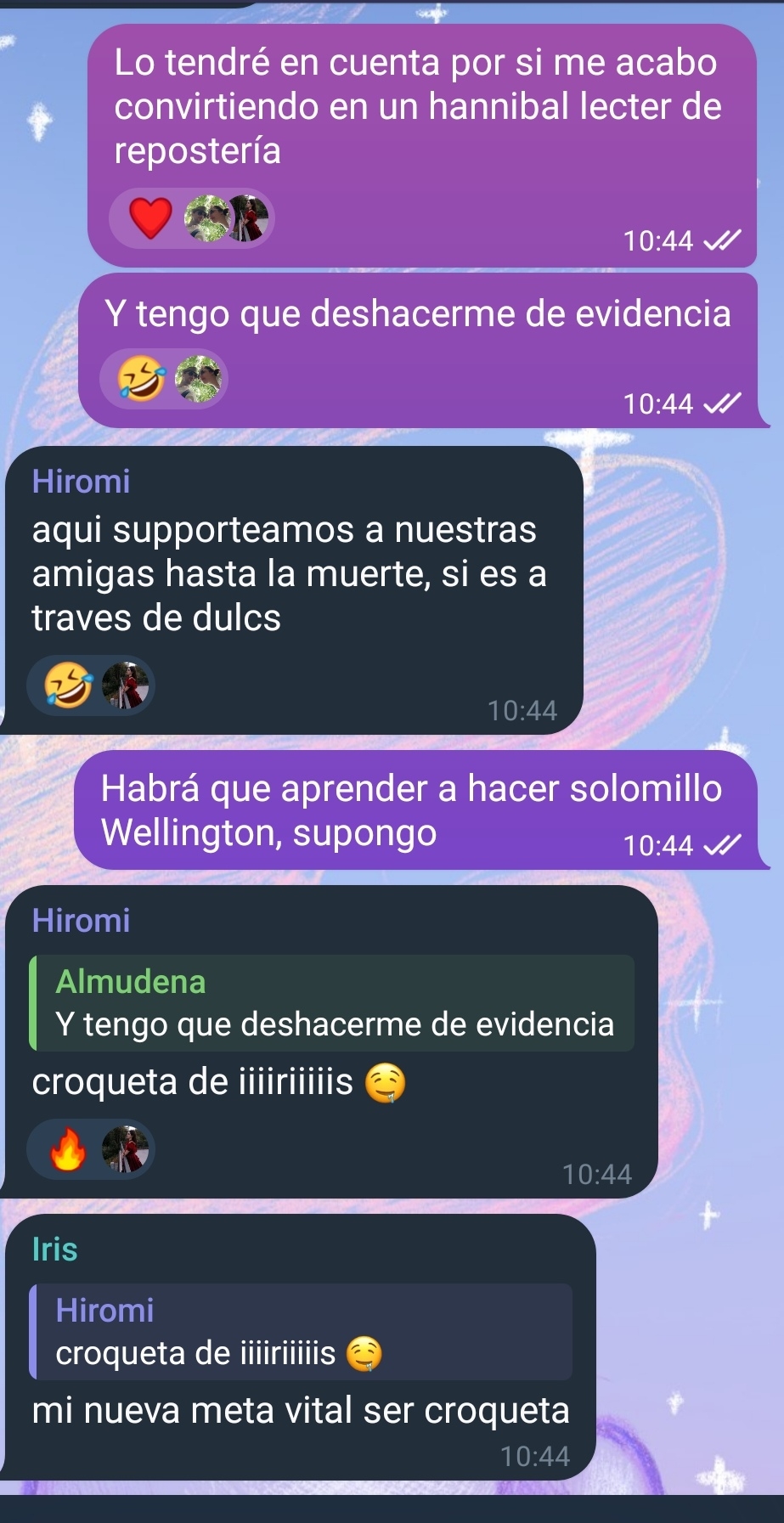
Task: Tap the laughing reaction on Hiromi's 'supporteamos' message
Action: [68, 685]
